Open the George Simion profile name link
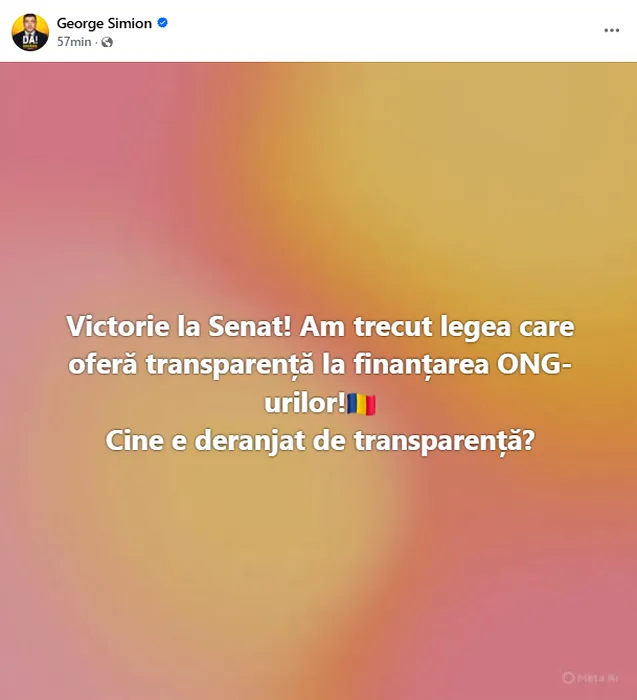Screen dimensions: 637x700 click(104, 23)
